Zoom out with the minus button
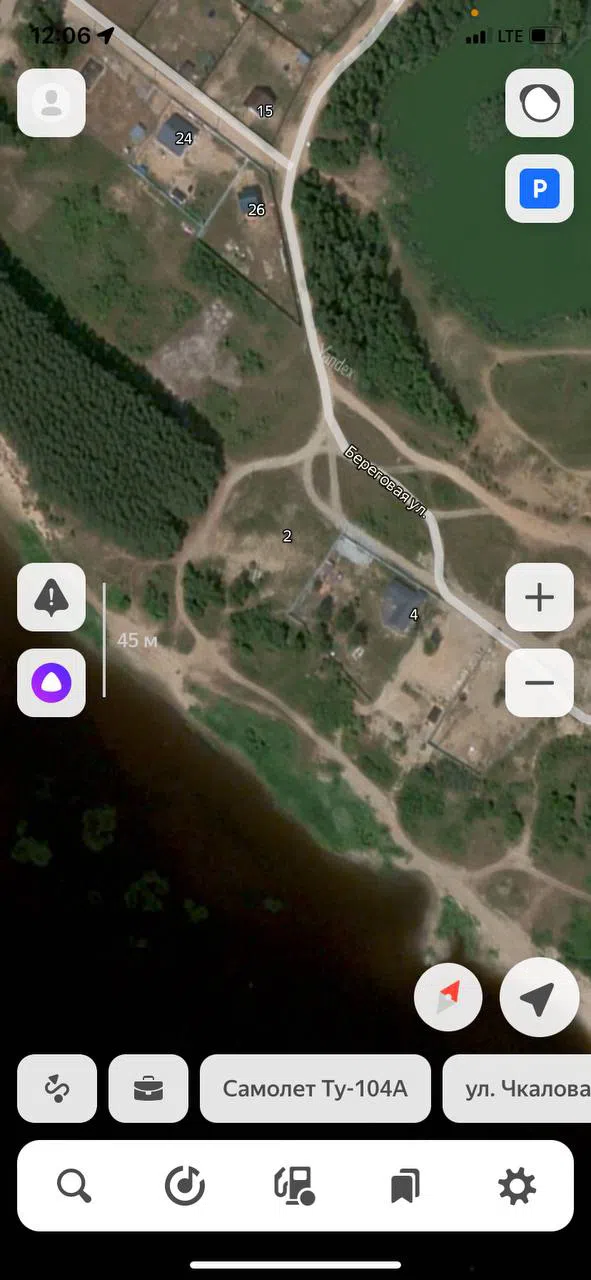 [x=539, y=683]
